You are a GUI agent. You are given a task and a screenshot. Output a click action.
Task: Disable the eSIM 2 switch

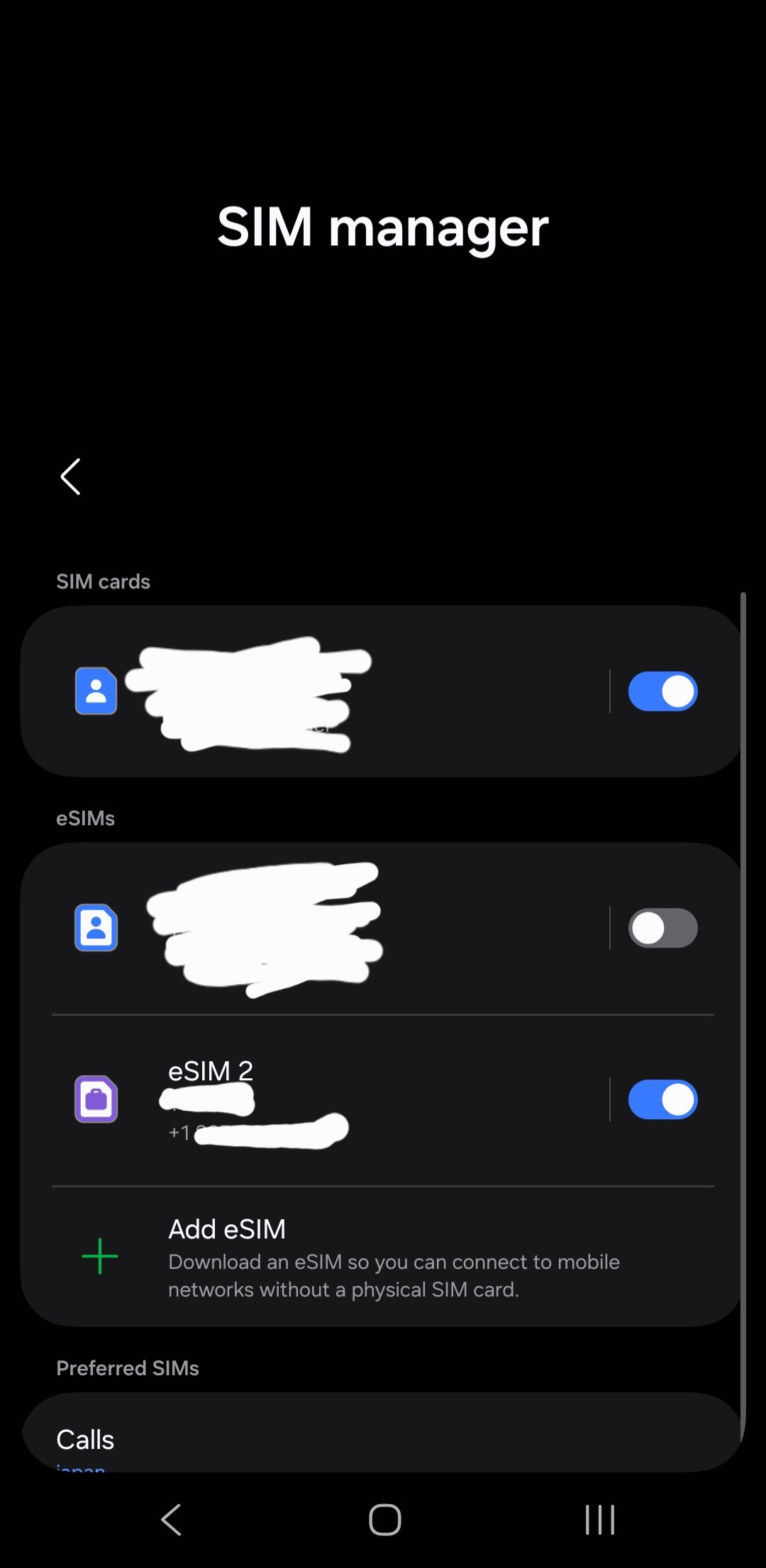(662, 1099)
